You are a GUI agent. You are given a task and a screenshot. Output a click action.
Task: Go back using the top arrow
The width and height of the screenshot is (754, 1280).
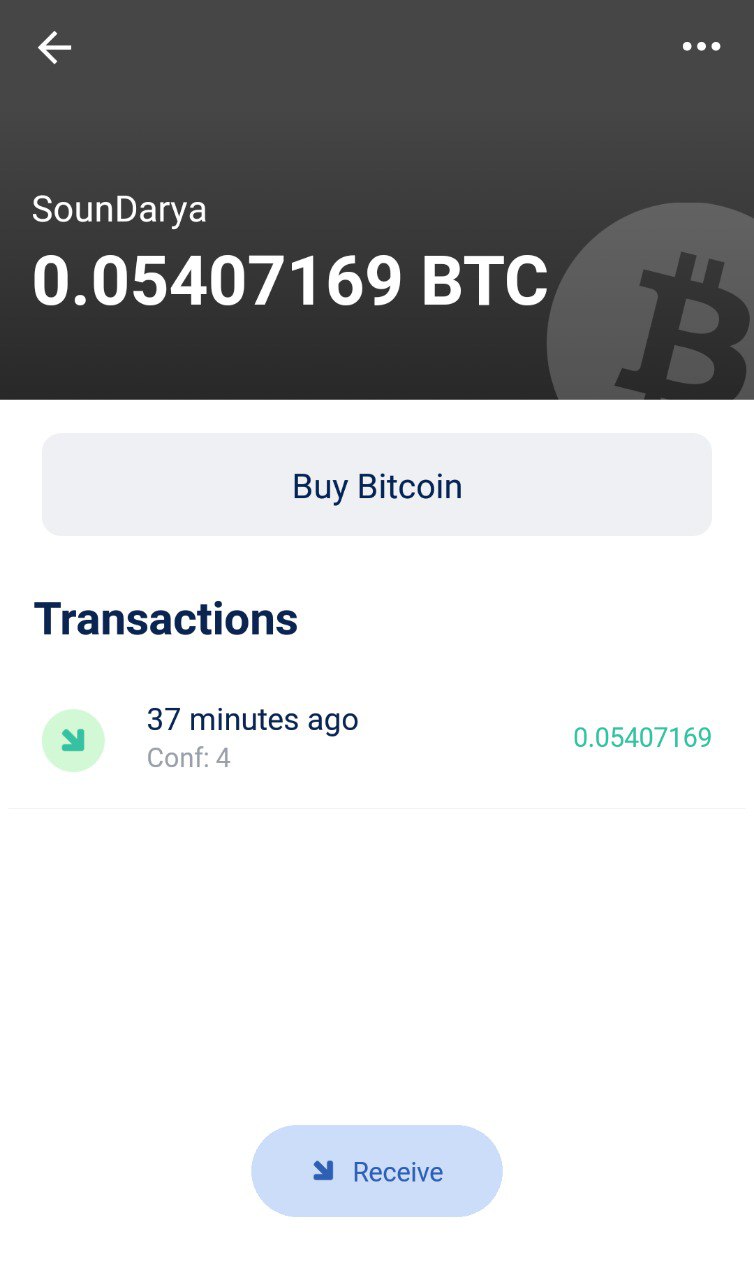point(54,47)
